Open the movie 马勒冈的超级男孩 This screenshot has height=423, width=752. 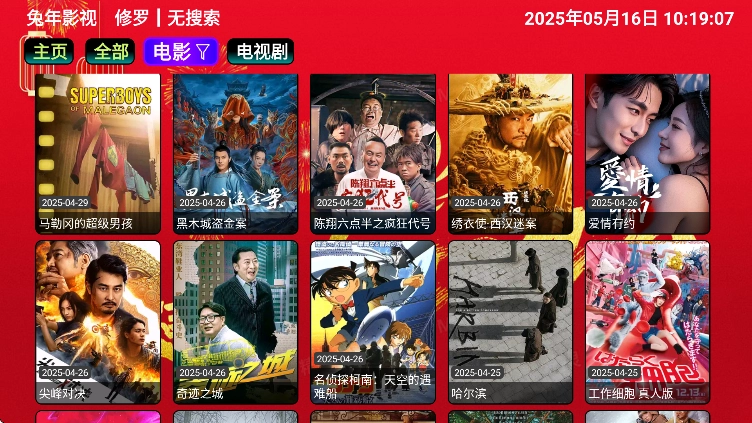coord(98,152)
